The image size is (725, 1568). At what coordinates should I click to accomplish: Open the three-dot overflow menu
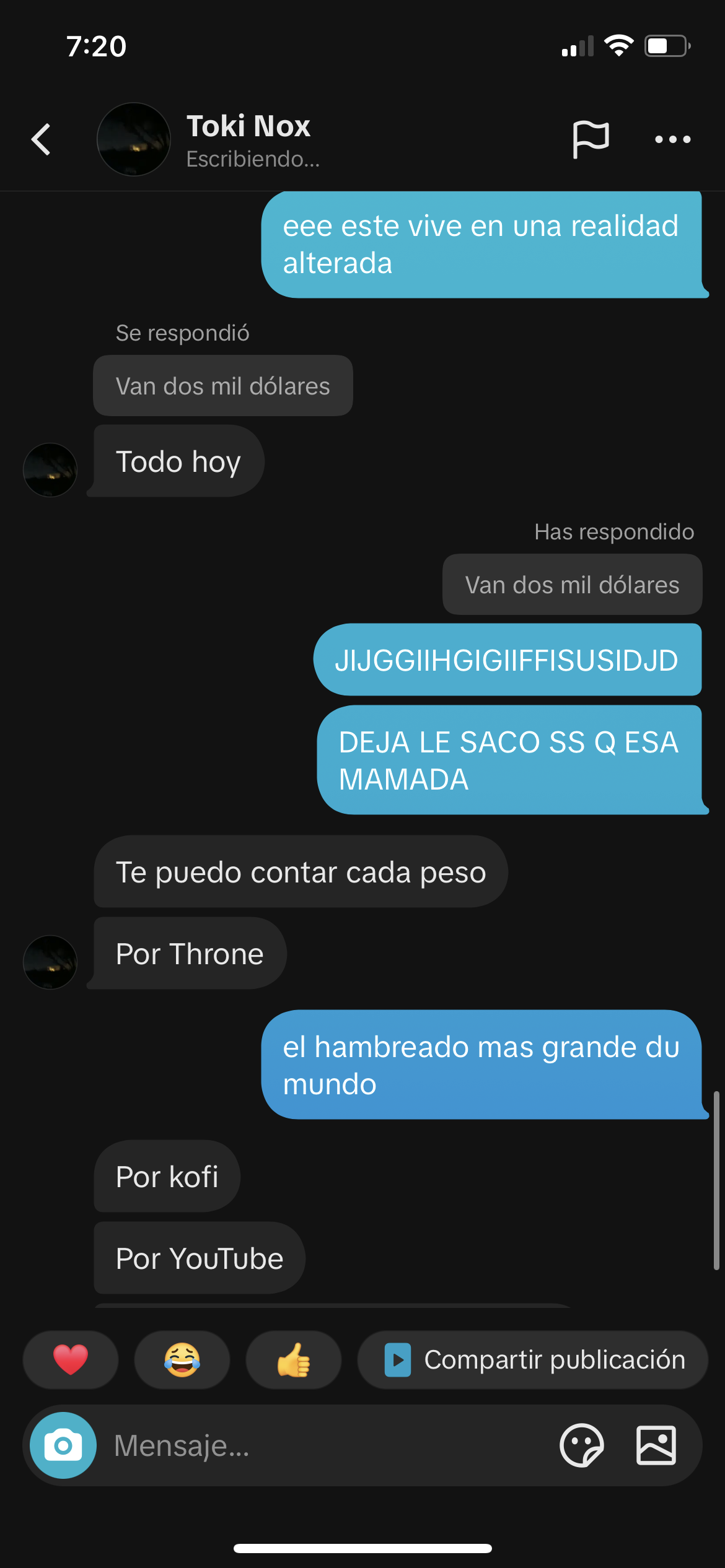(672, 139)
